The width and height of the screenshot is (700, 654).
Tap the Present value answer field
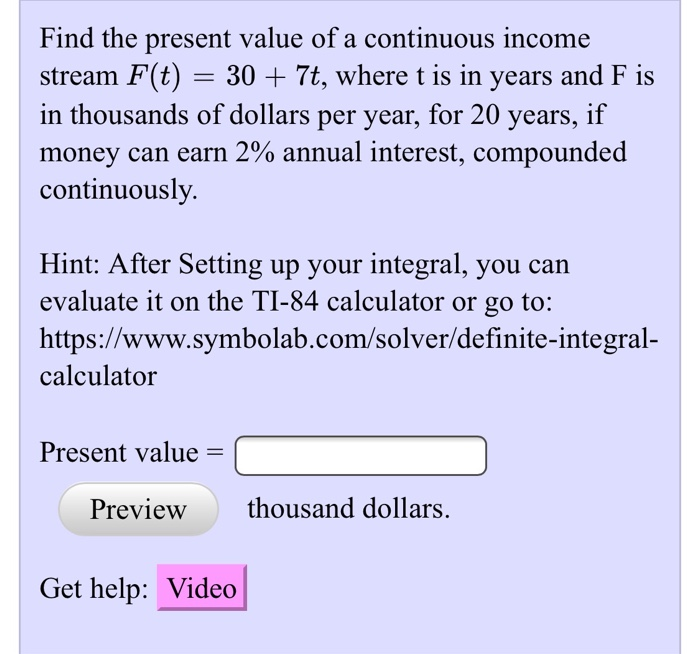pyautogui.click(x=361, y=454)
